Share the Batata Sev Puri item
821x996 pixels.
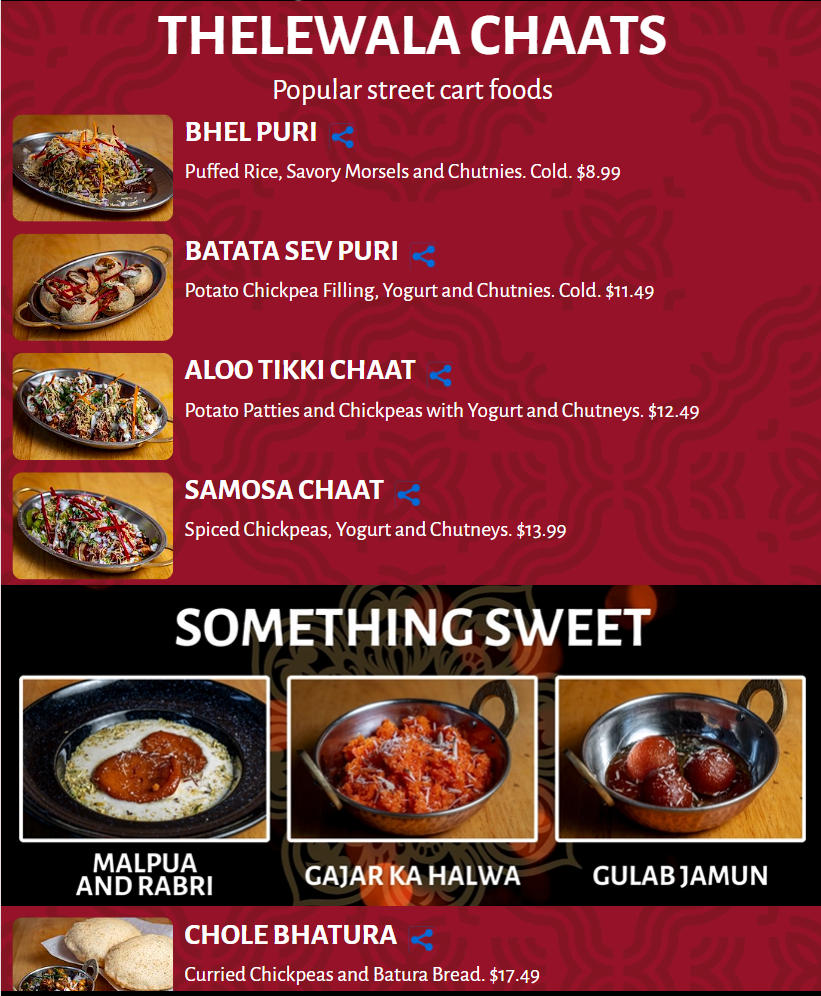click(424, 256)
